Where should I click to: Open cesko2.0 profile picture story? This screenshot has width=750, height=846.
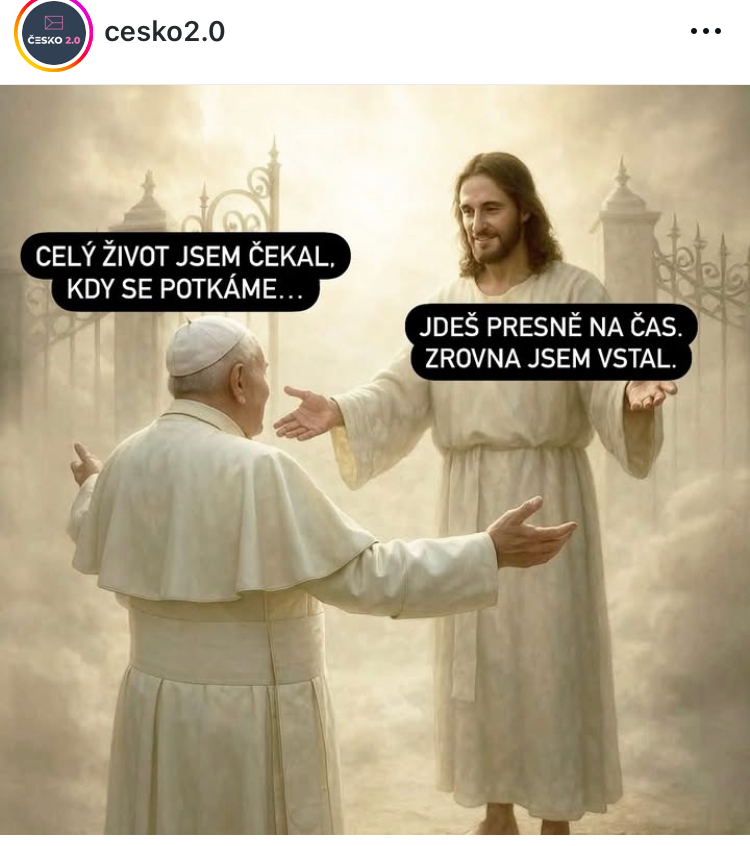pyautogui.click(x=52, y=33)
